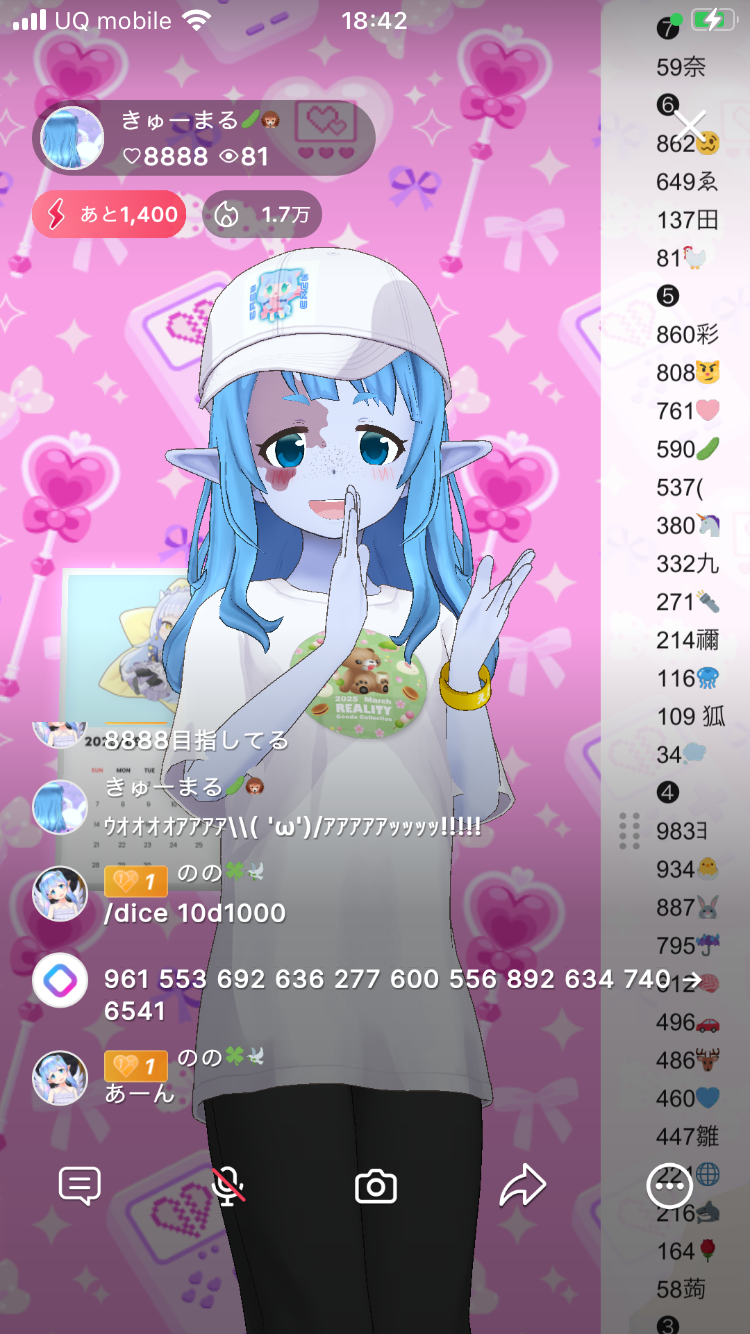This screenshot has height=1334, width=750.
Task: Close the live stream with X
Action: tap(691, 126)
